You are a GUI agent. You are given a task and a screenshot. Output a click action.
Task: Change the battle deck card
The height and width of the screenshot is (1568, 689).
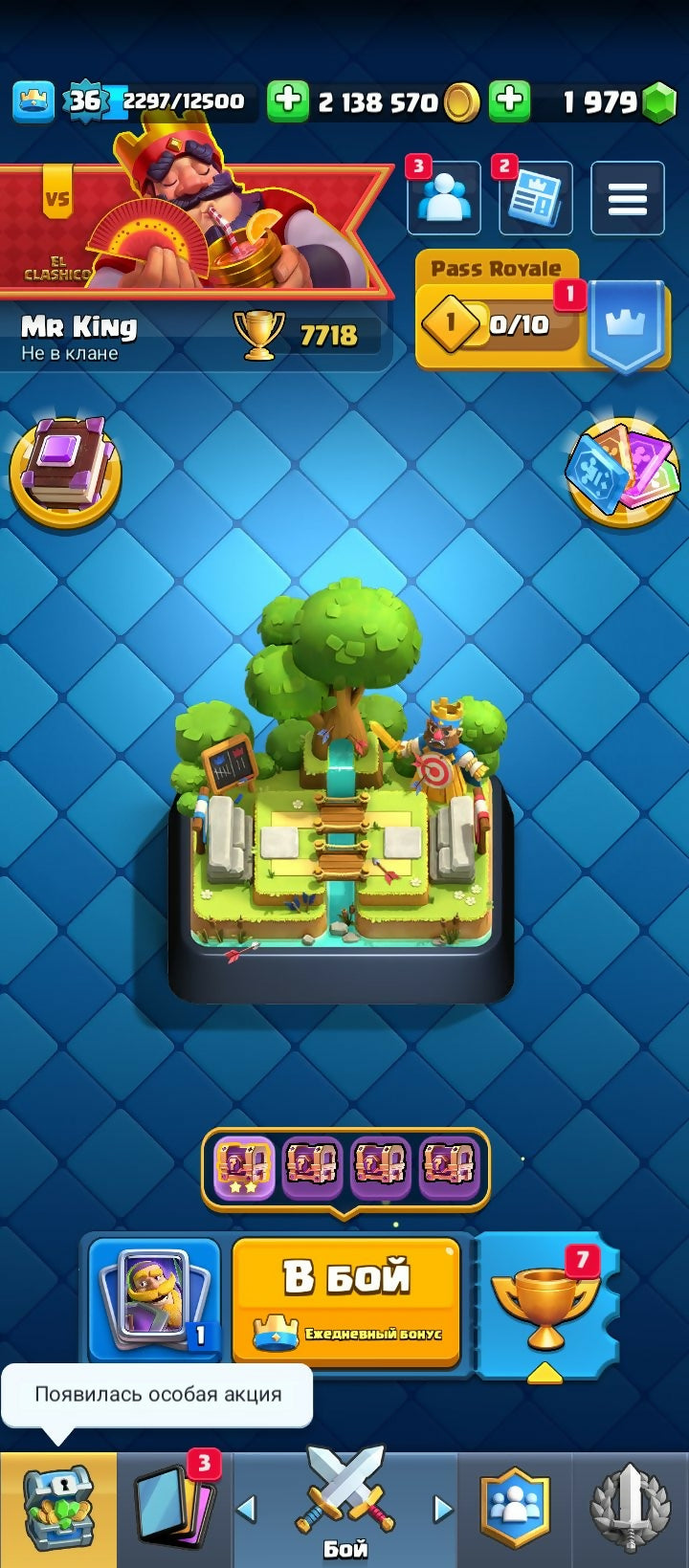tap(155, 1302)
